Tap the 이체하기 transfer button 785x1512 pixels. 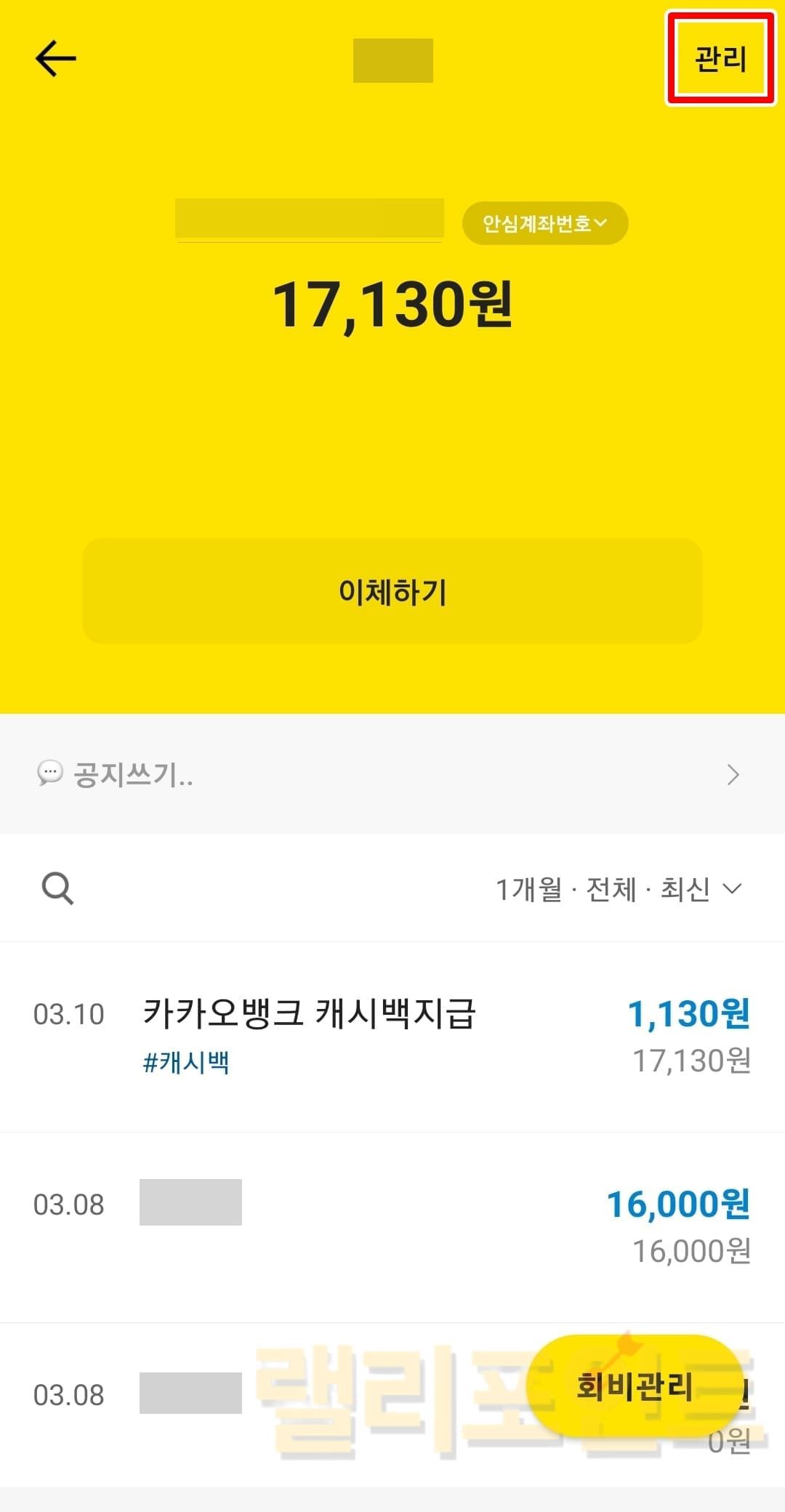coord(392,591)
